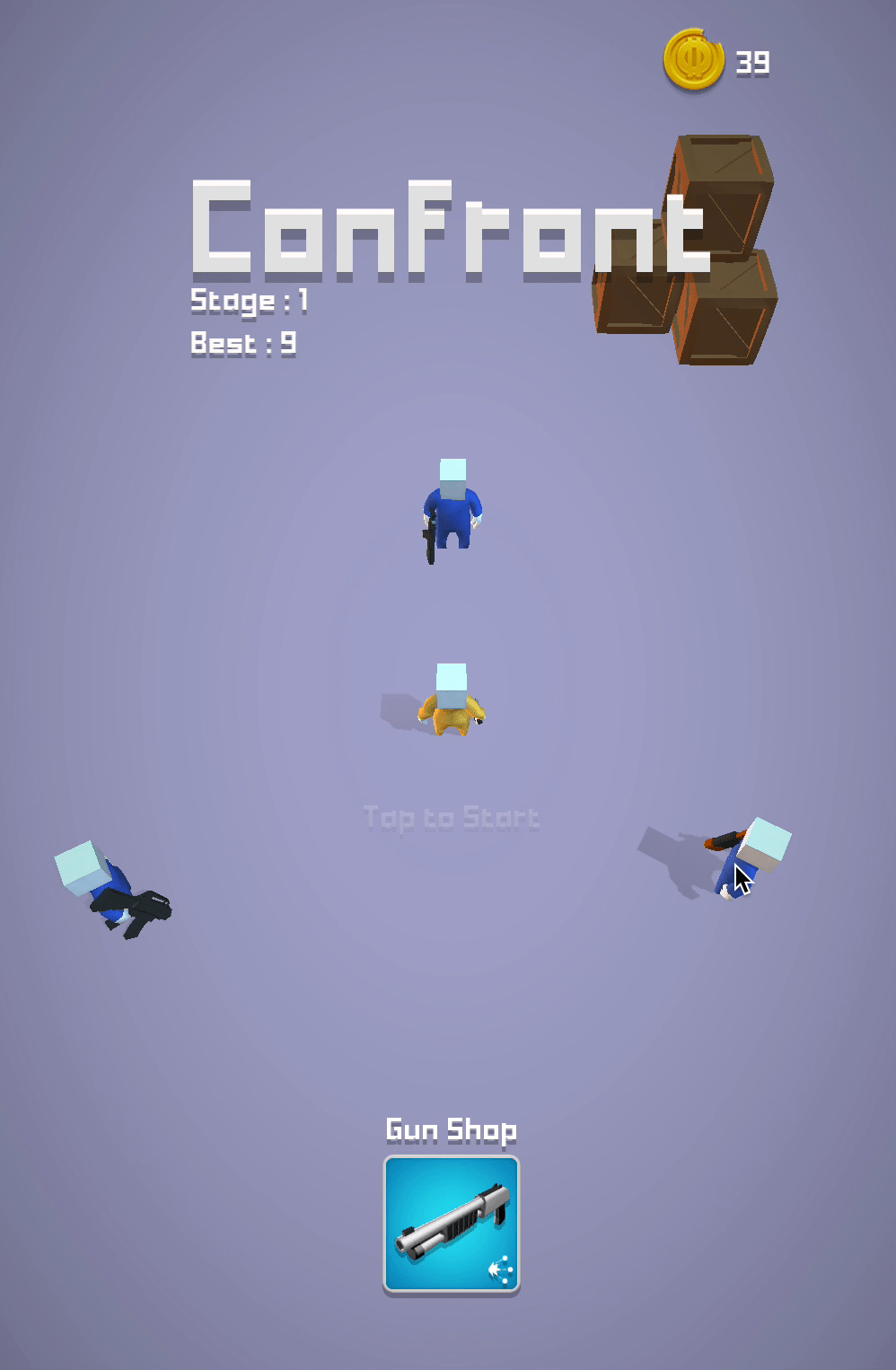Viewport: 896px width, 1370px height.
Task: Open the Gun Shop
Action: (451, 1225)
